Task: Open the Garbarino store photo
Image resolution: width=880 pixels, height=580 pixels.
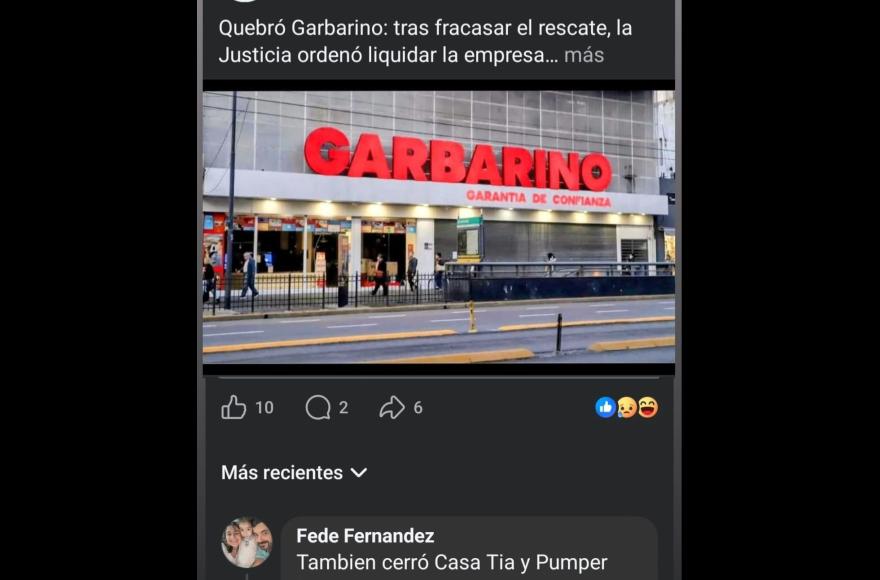Action: click(x=438, y=227)
